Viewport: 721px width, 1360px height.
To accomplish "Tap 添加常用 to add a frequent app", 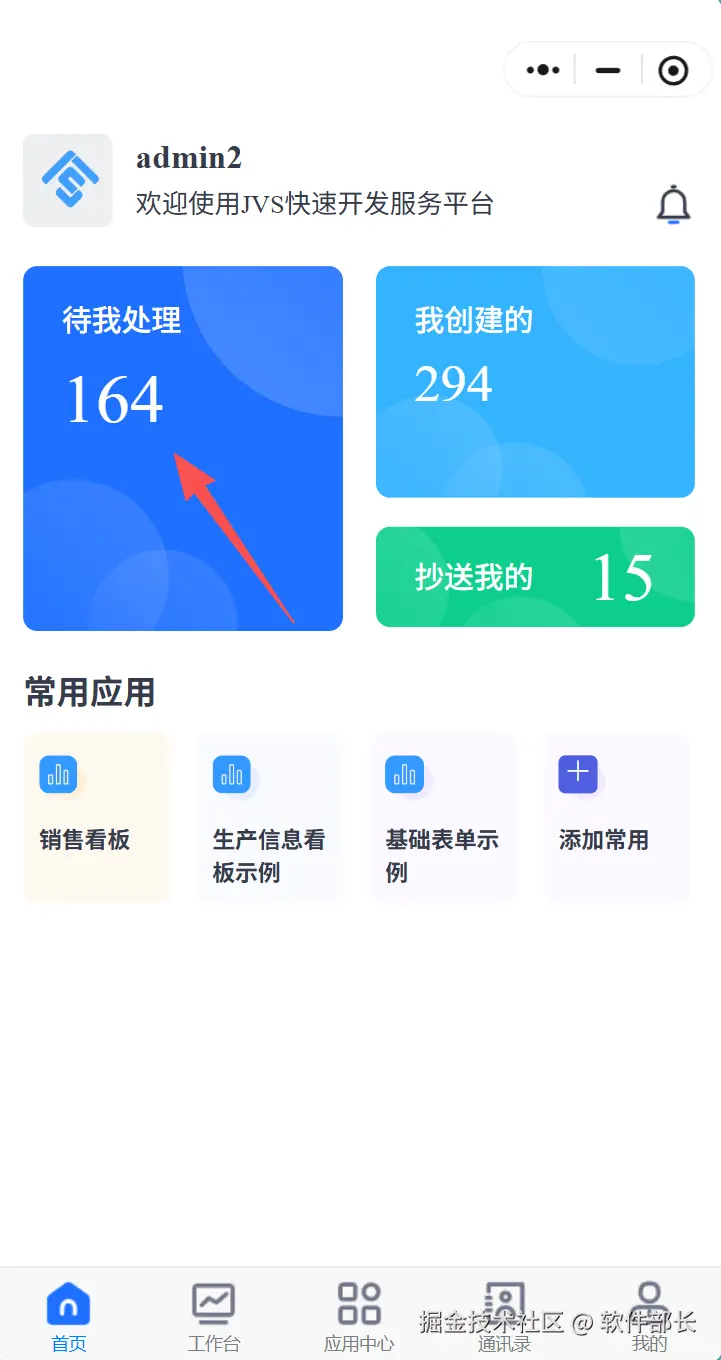I will pos(616,817).
